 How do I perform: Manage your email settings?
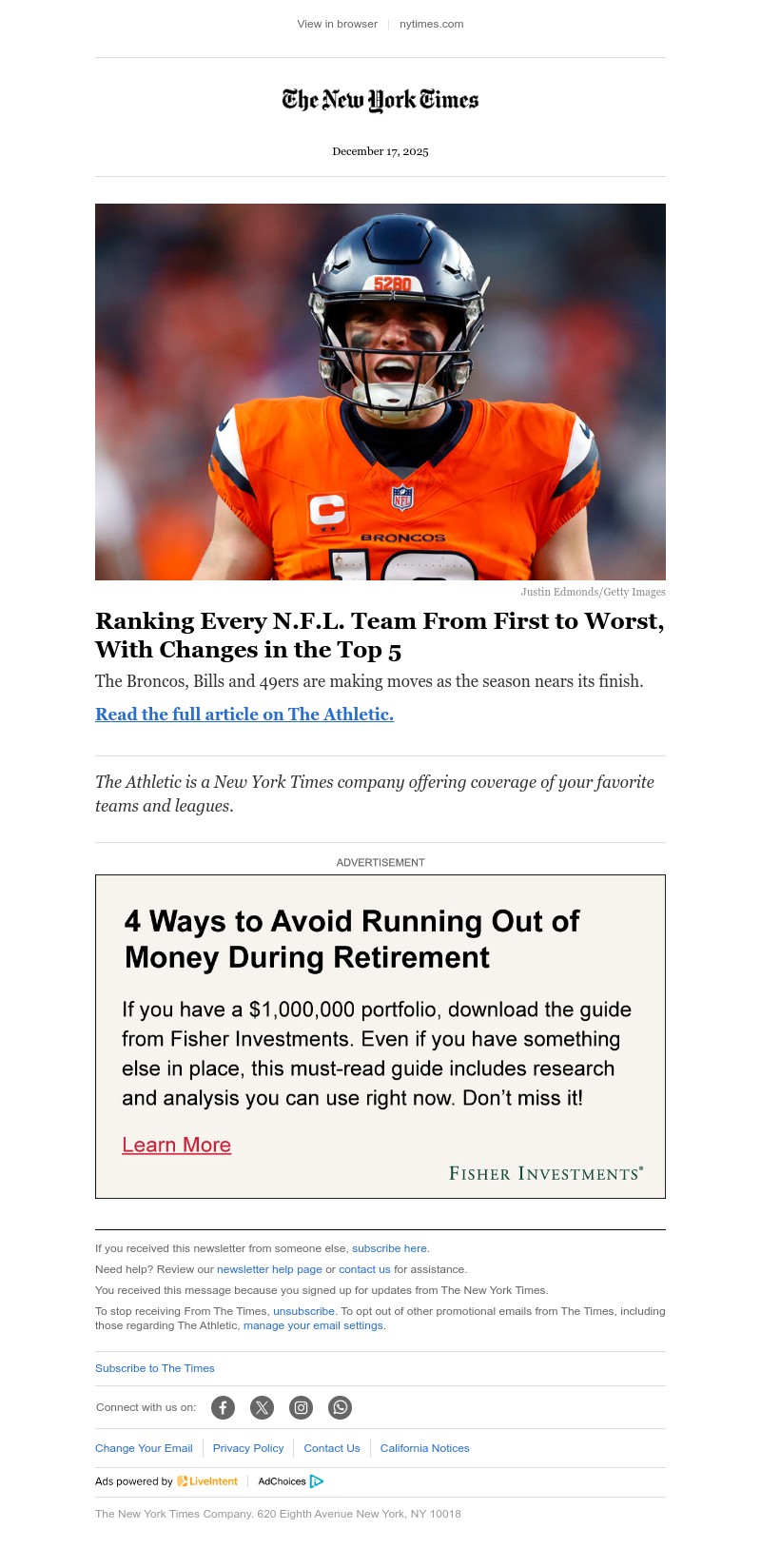tap(313, 1325)
